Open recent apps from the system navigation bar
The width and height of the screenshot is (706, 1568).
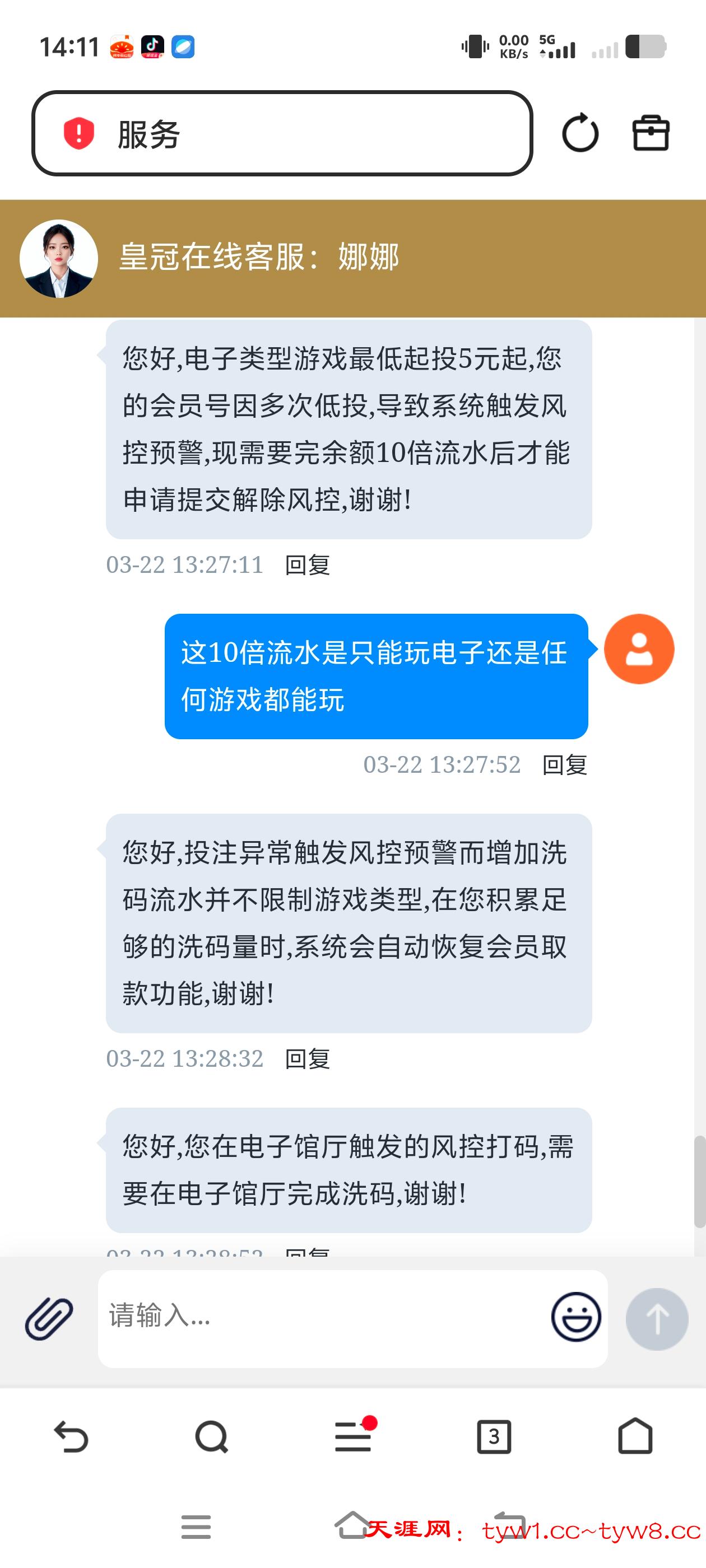pos(196,1527)
